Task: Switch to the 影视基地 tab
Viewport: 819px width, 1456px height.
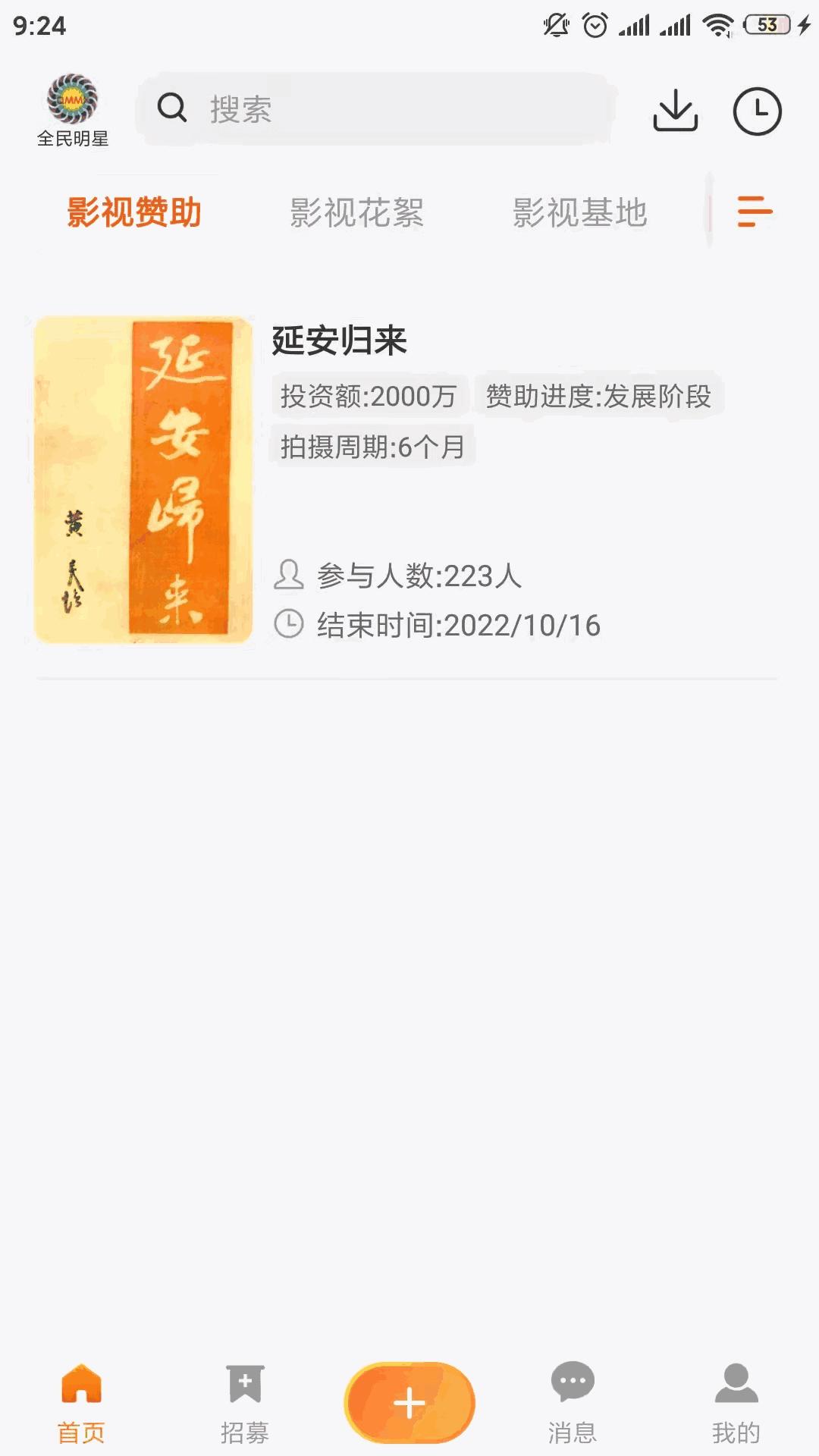Action: click(x=579, y=212)
